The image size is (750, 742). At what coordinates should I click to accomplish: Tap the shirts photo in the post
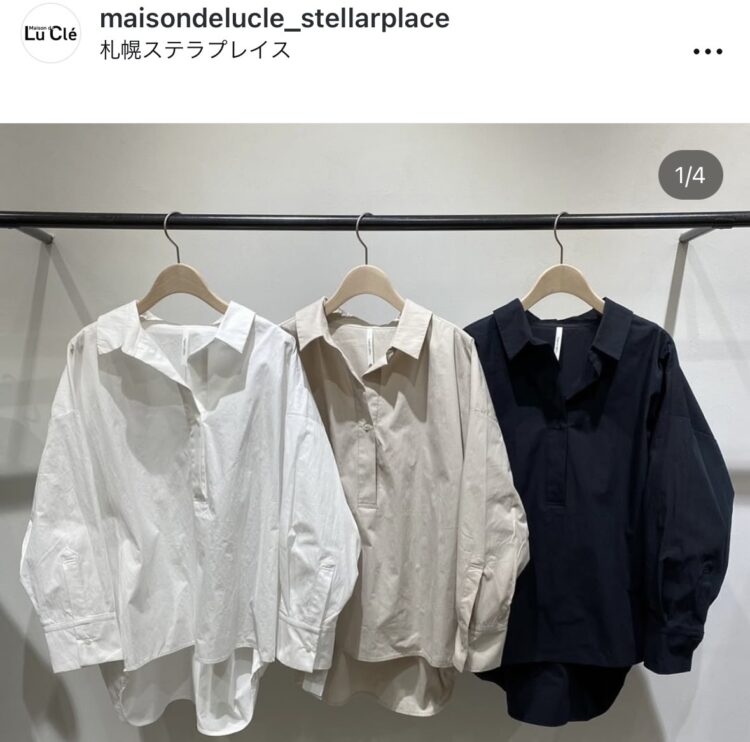click(375, 440)
